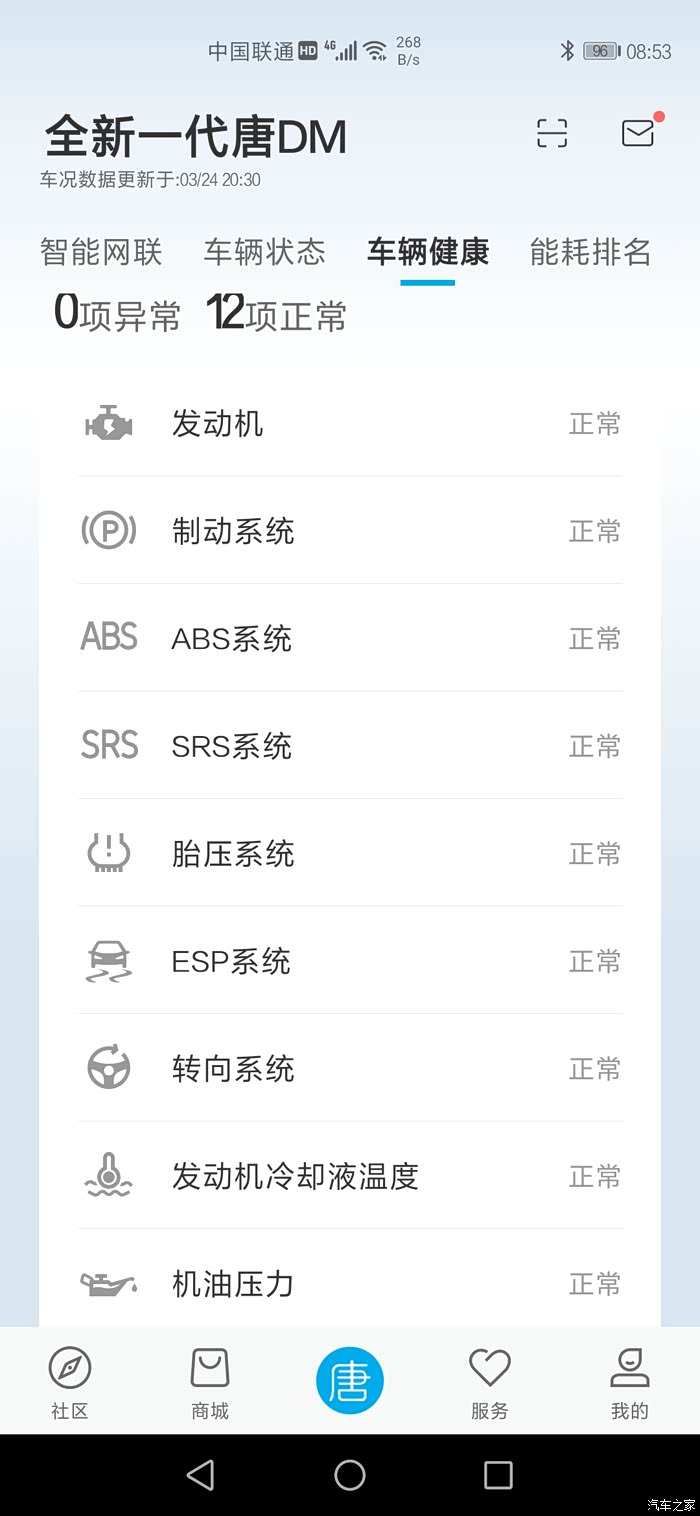Viewport: 700px width, 1516px height.
Task: Go to the 我的 tab
Action: [630, 1383]
